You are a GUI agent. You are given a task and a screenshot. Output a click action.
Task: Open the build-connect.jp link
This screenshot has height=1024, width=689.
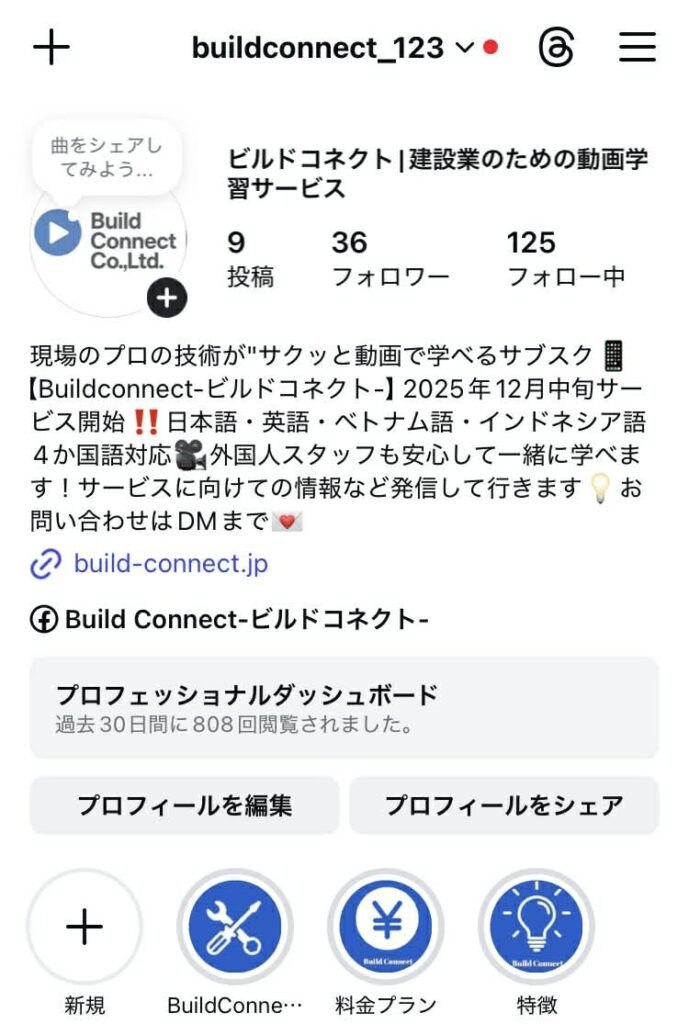point(170,563)
